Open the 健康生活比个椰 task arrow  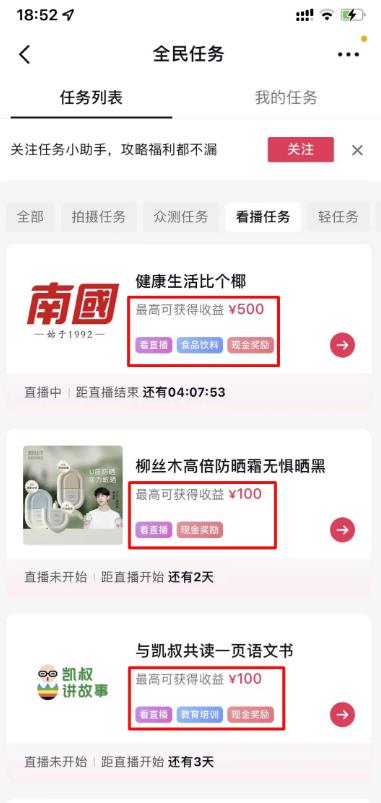click(343, 345)
